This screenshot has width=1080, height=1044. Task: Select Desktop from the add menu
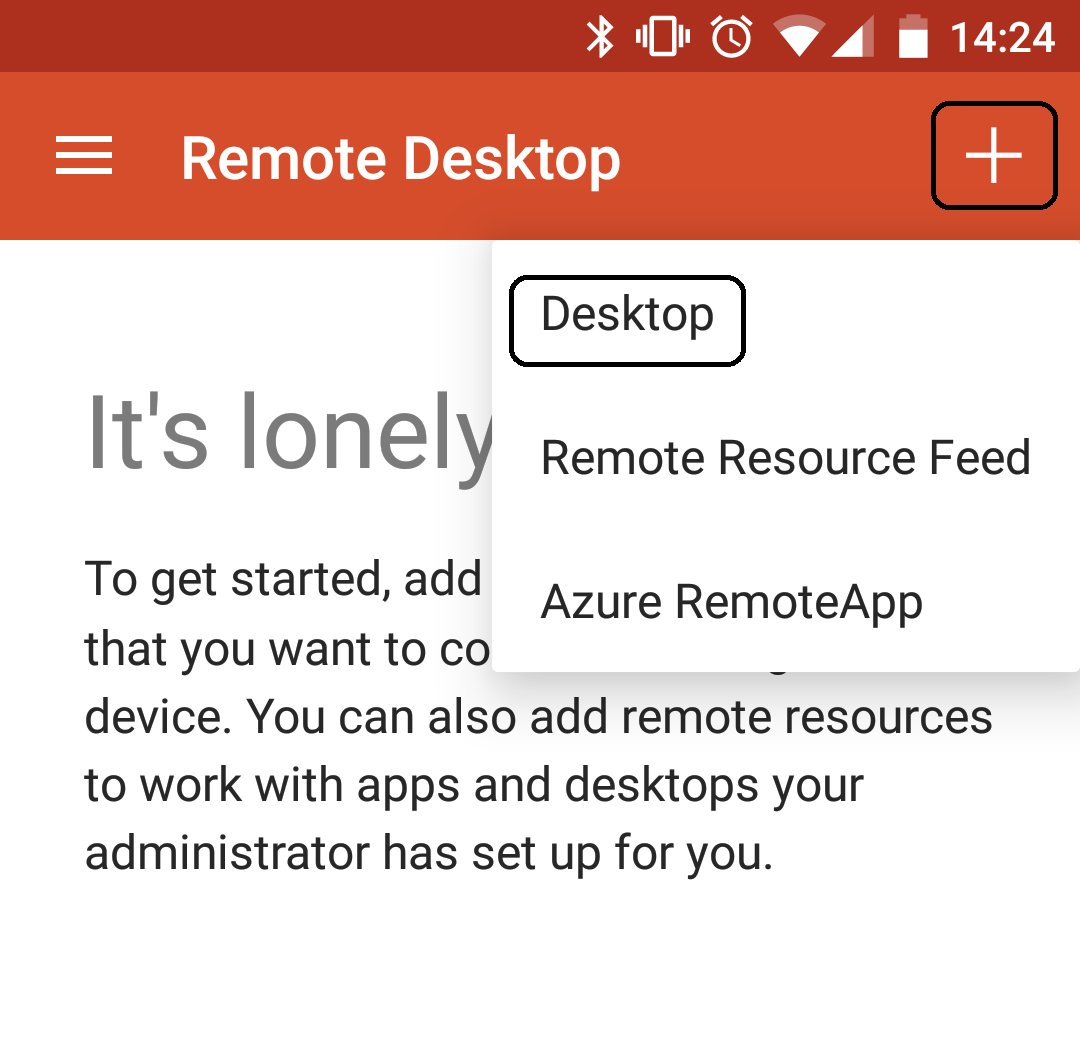coord(627,316)
